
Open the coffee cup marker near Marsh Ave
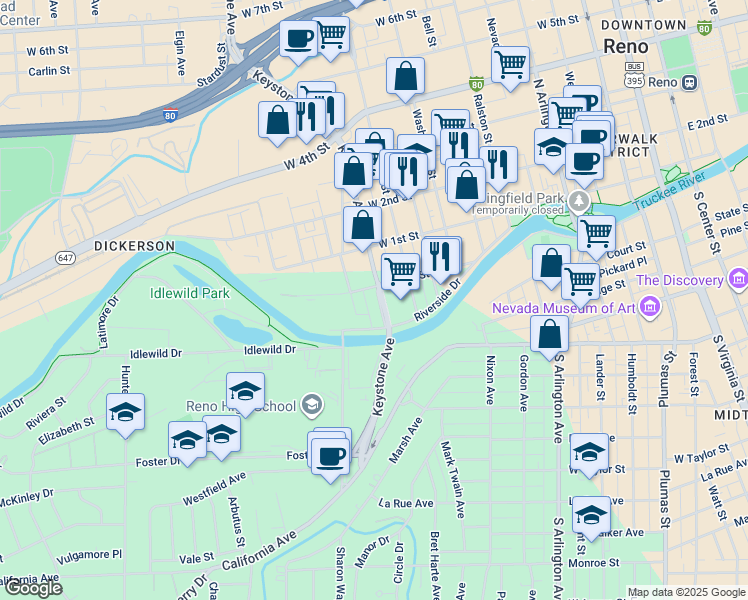(329, 457)
